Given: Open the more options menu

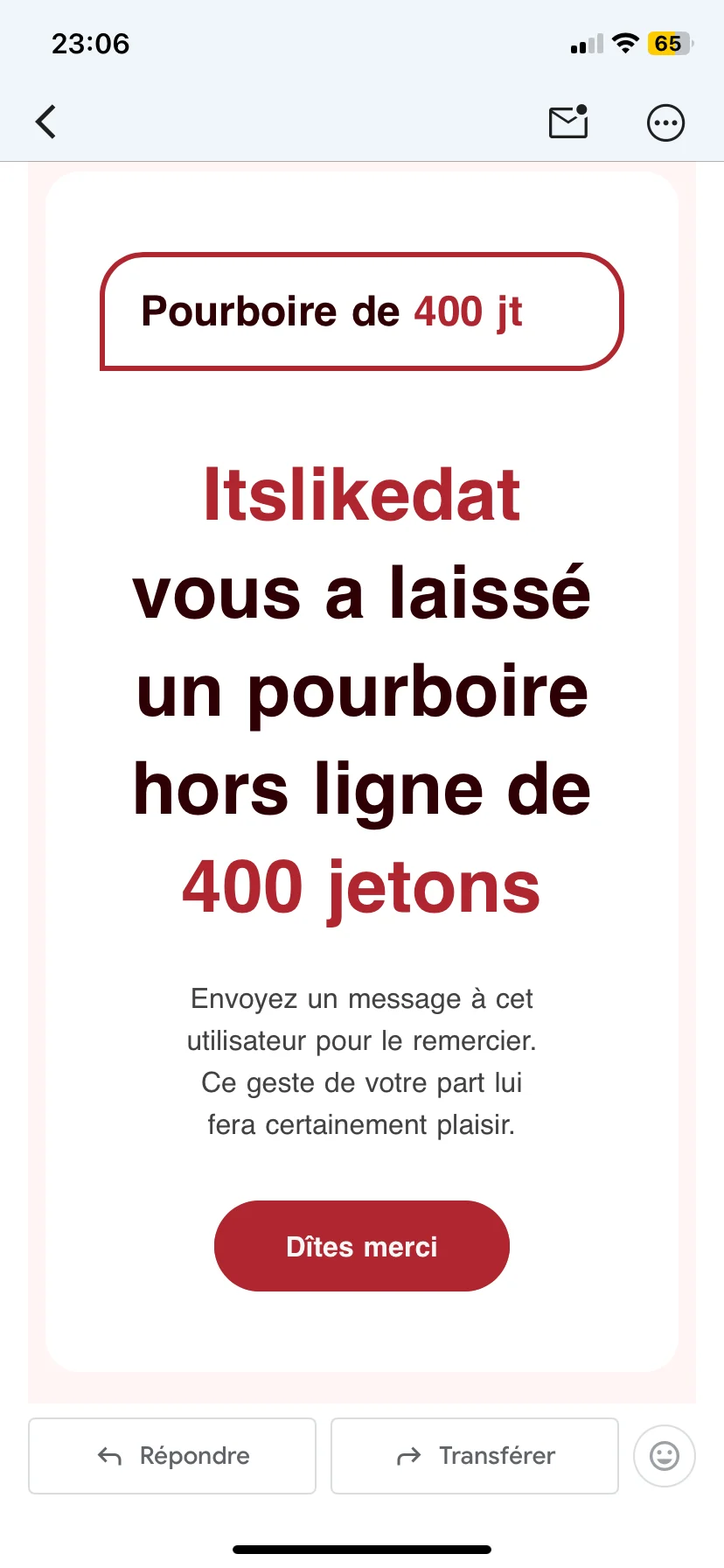Looking at the screenshot, I should (665, 123).
